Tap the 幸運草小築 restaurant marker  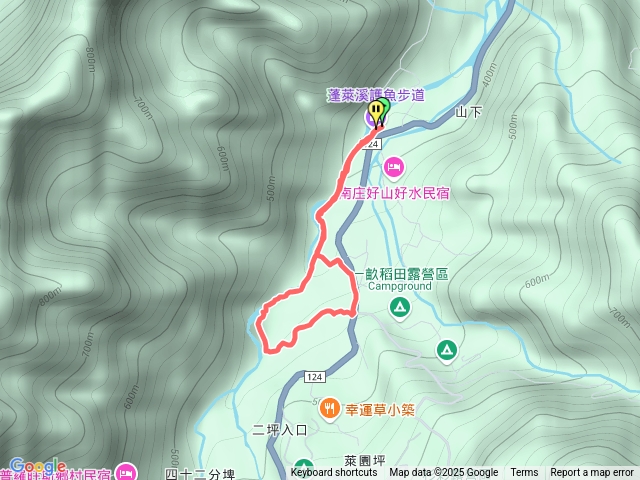coord(329,408)
